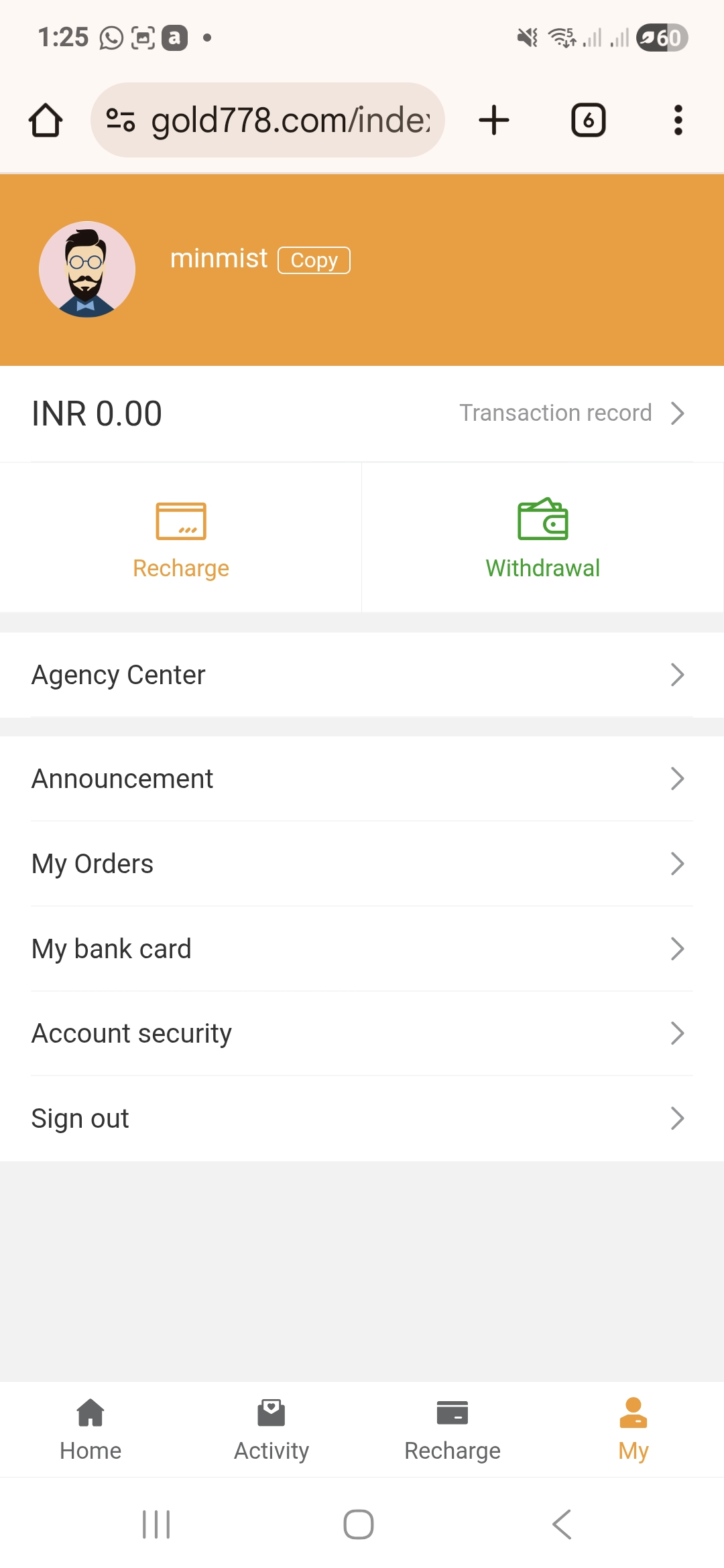Select Sign out
This screenshot has height=1568, width=724.
[x=362, y=1118]
